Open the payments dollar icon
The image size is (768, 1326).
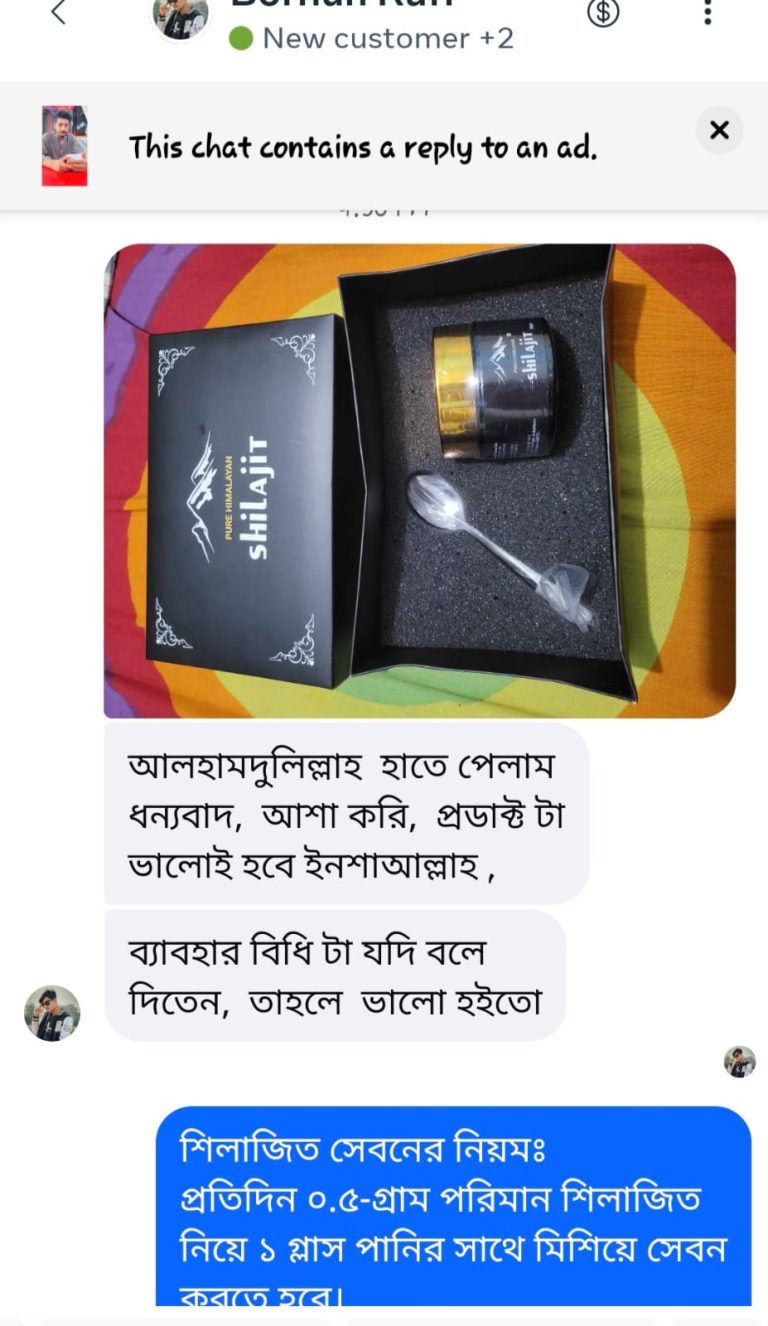(601, 14)
